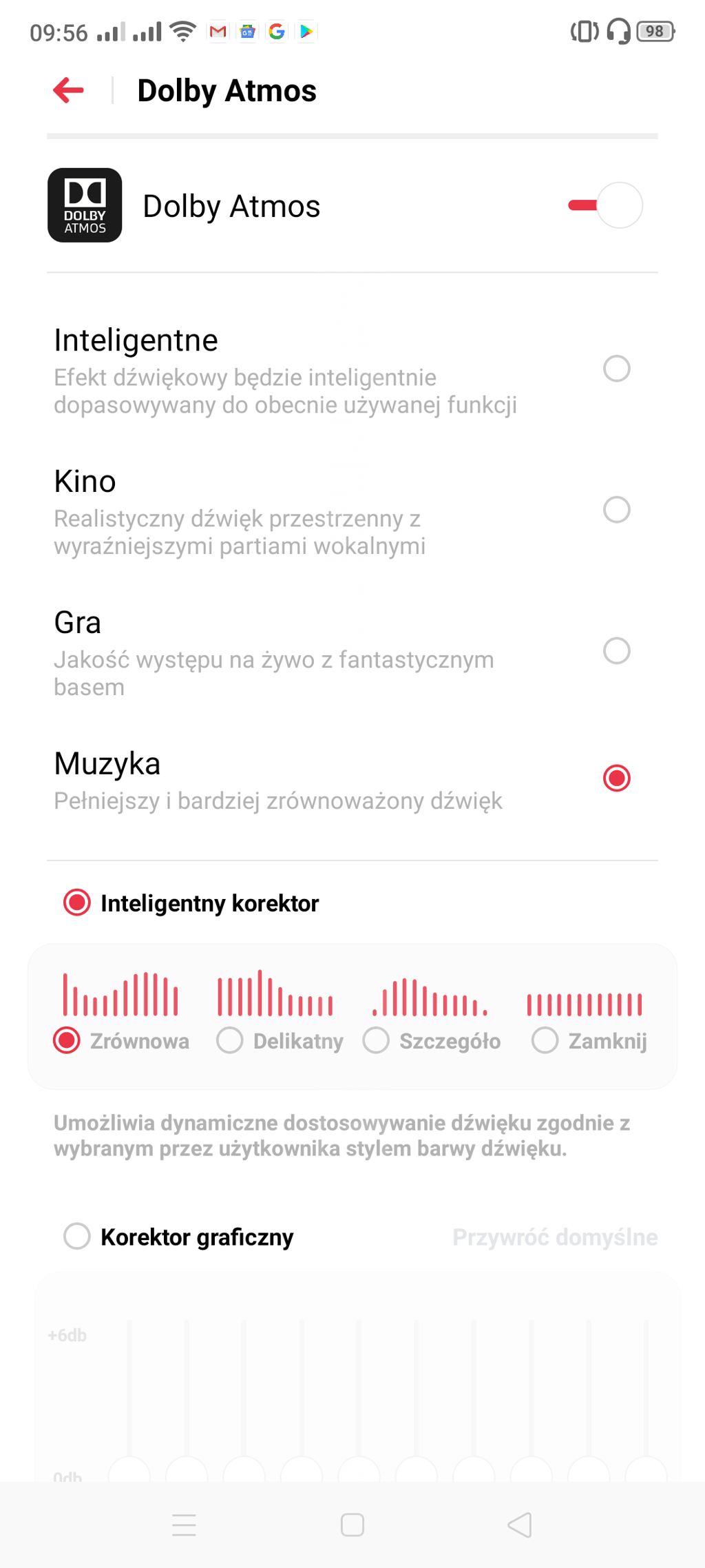This screenshot has width=705, height=1568.
Task: Select the Muzyka sound mode
Action: pyautogui.click(x=616, y=778)
